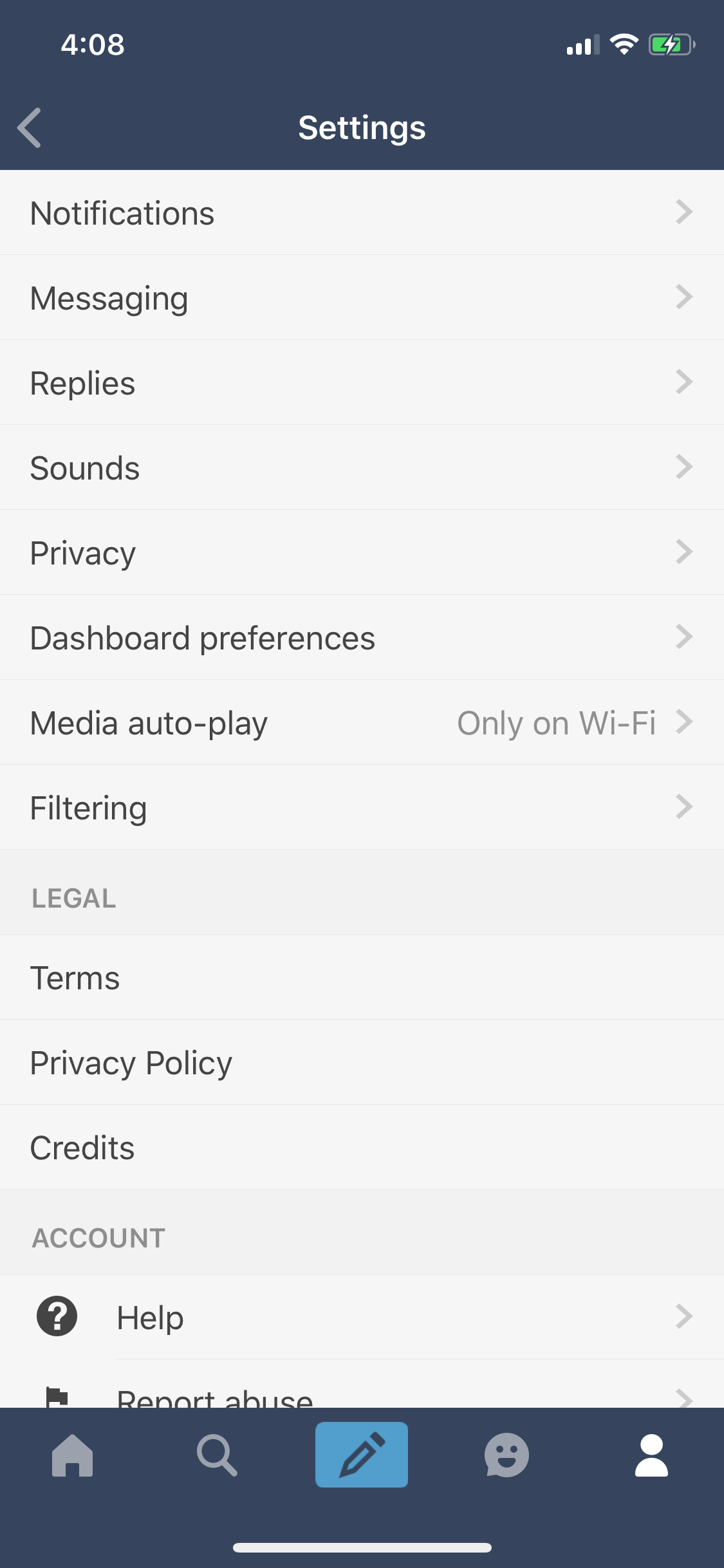The height and width of the screenshot is (1568, 724).
Task: Change Media auto-play setting
Action: click(x=362, y=722)
